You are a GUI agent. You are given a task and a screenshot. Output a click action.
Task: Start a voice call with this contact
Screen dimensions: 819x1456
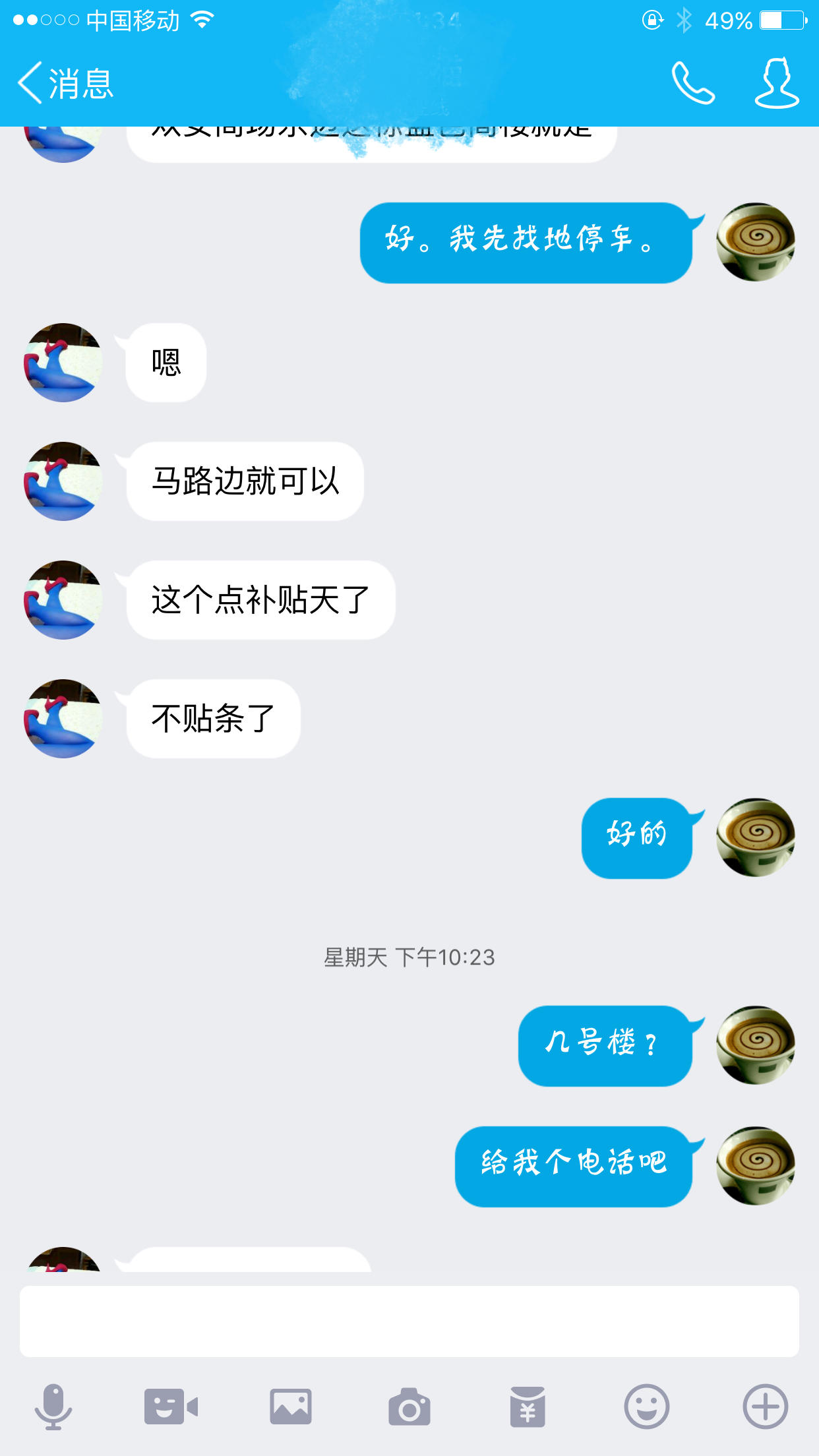coord(692,84)
